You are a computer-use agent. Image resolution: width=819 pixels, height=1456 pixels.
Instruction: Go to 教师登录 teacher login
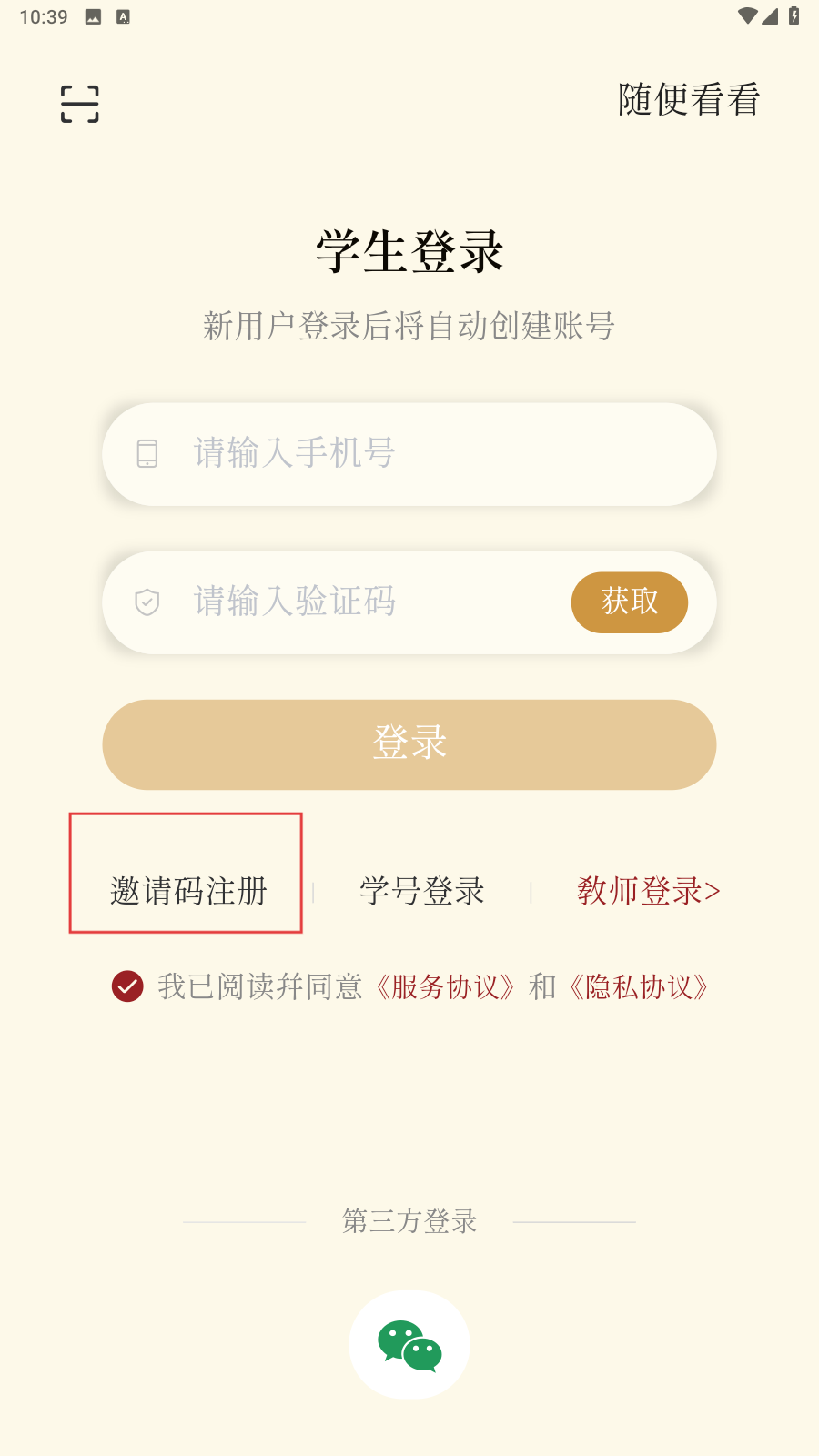(x=648, y=891)
